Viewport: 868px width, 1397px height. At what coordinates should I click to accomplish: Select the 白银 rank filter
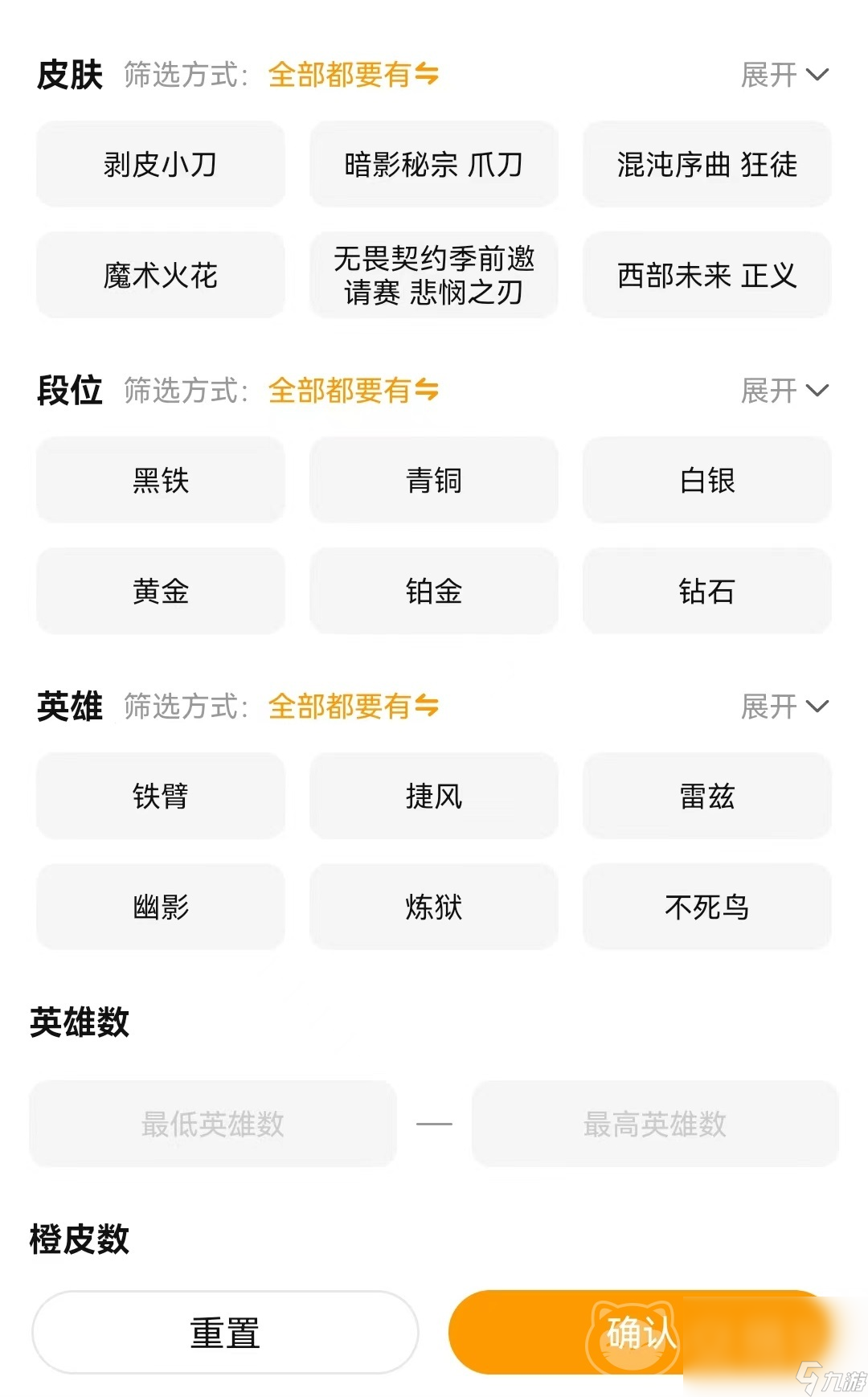(706, 481)
